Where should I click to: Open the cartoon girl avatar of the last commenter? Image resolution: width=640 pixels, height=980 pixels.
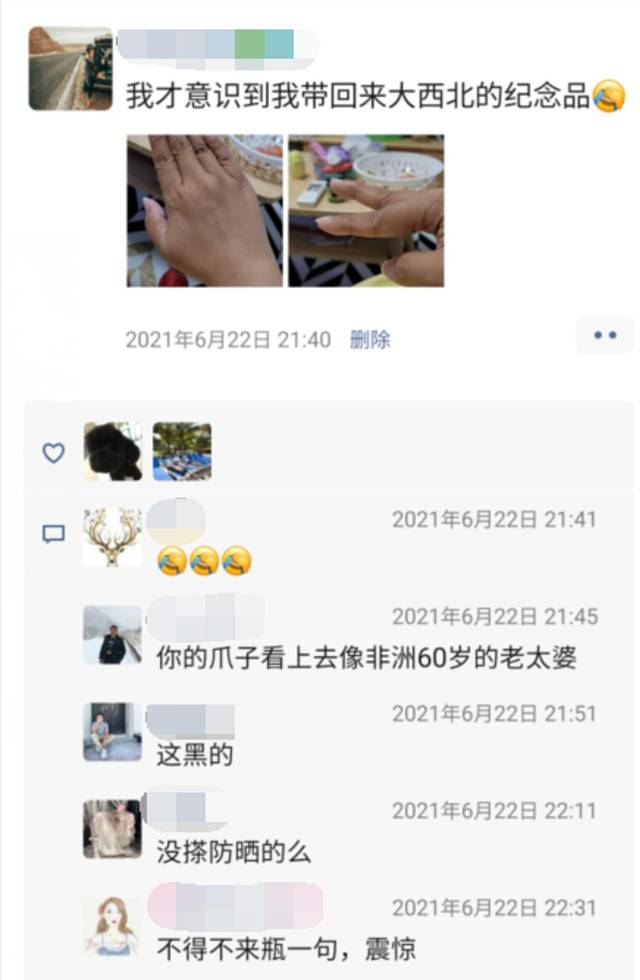point(112,926)
